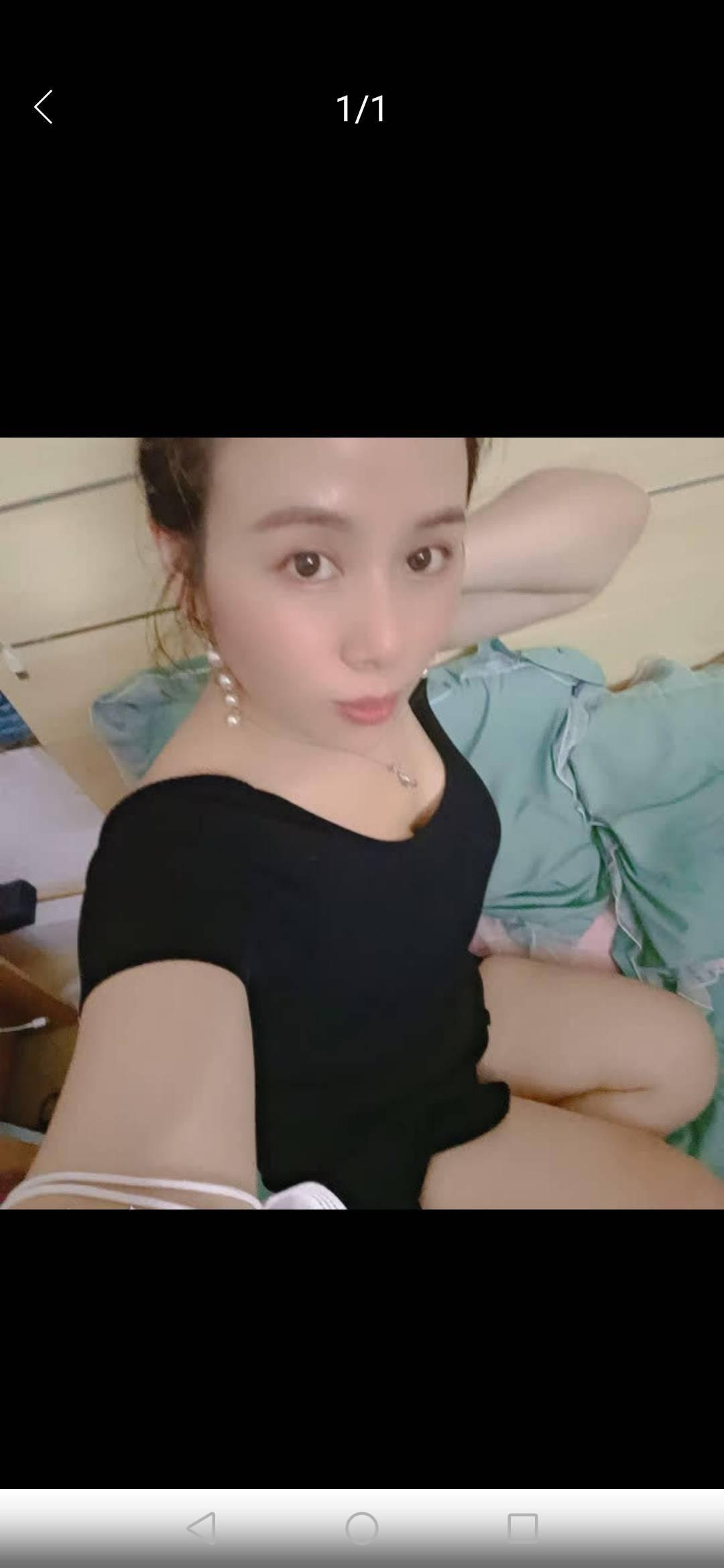This screenshot has width=724, height=1568.
Task: Open the recent apps view
Action: pyautogui.click(x=522, y=1528)
